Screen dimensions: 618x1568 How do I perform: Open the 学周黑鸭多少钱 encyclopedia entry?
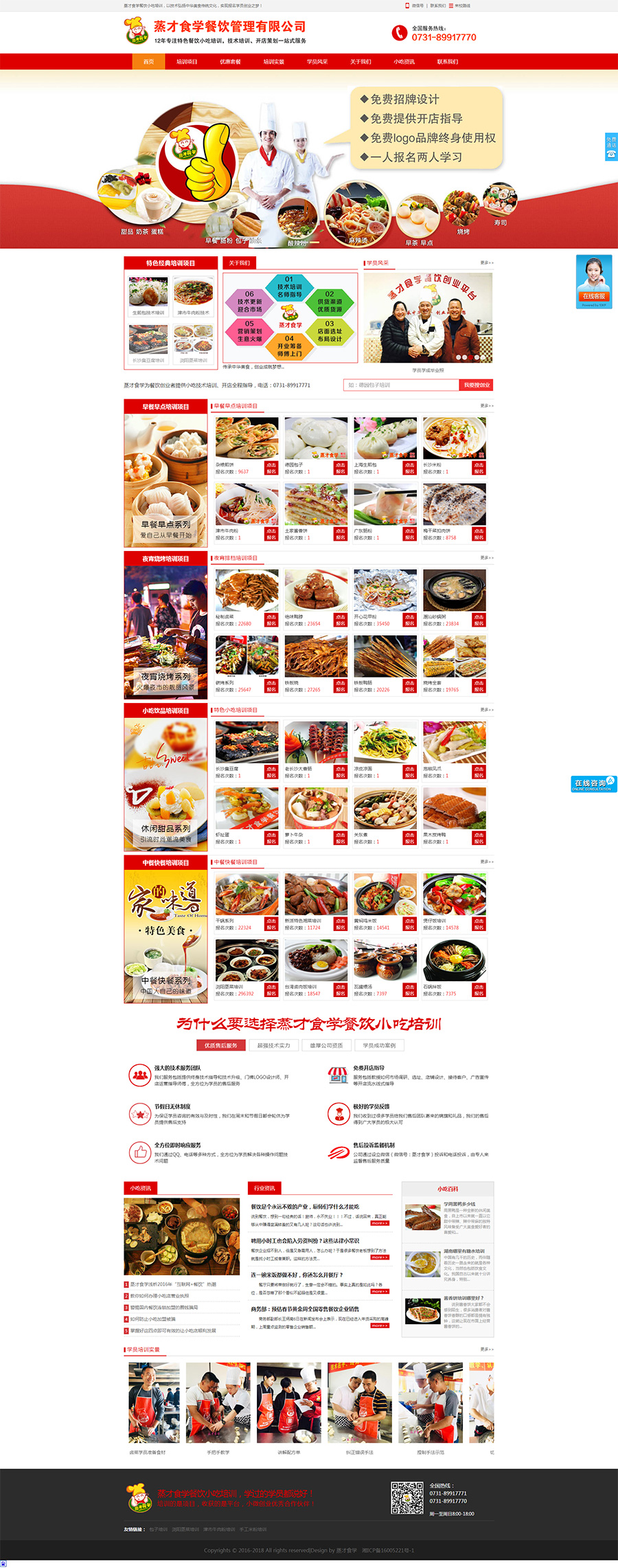tap(459, 1204)
